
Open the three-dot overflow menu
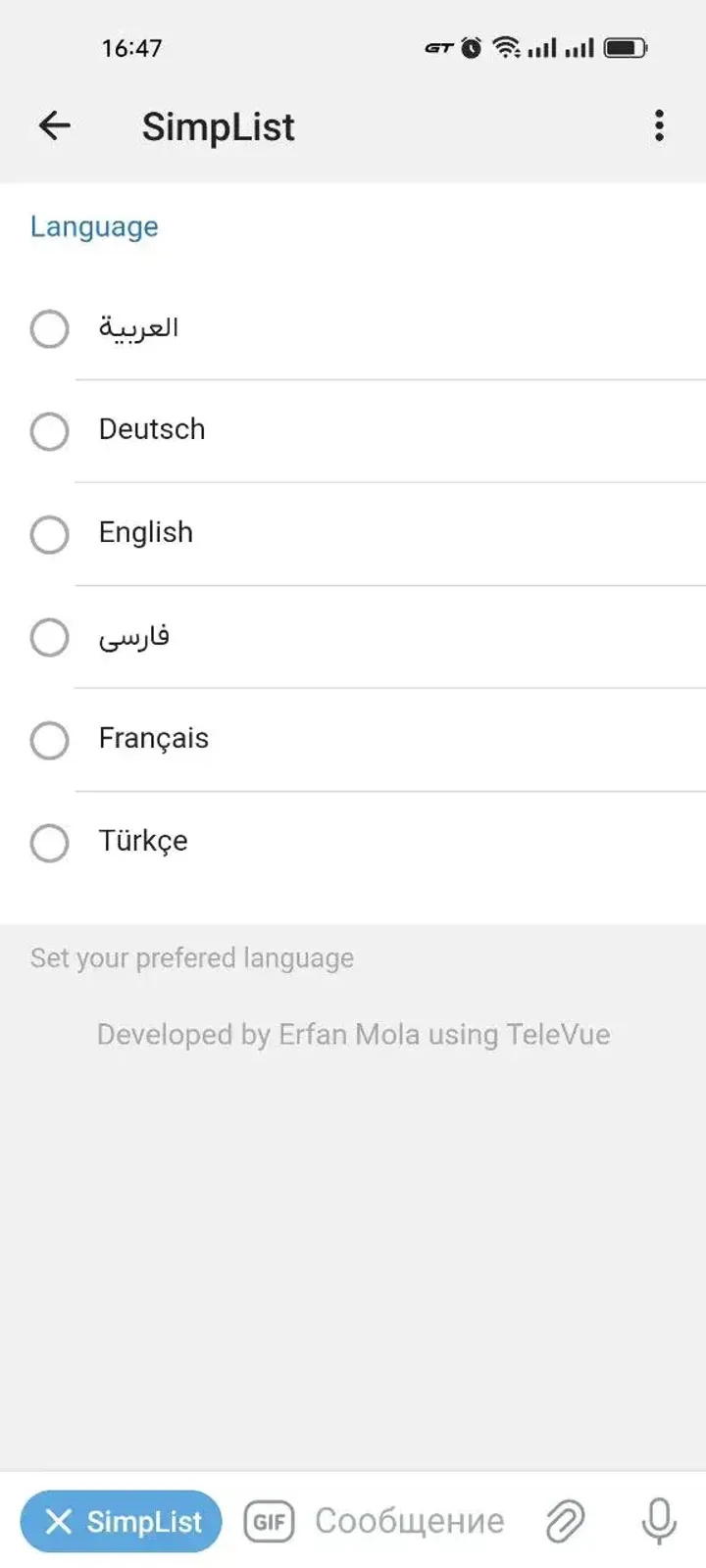tap(659, 126)
